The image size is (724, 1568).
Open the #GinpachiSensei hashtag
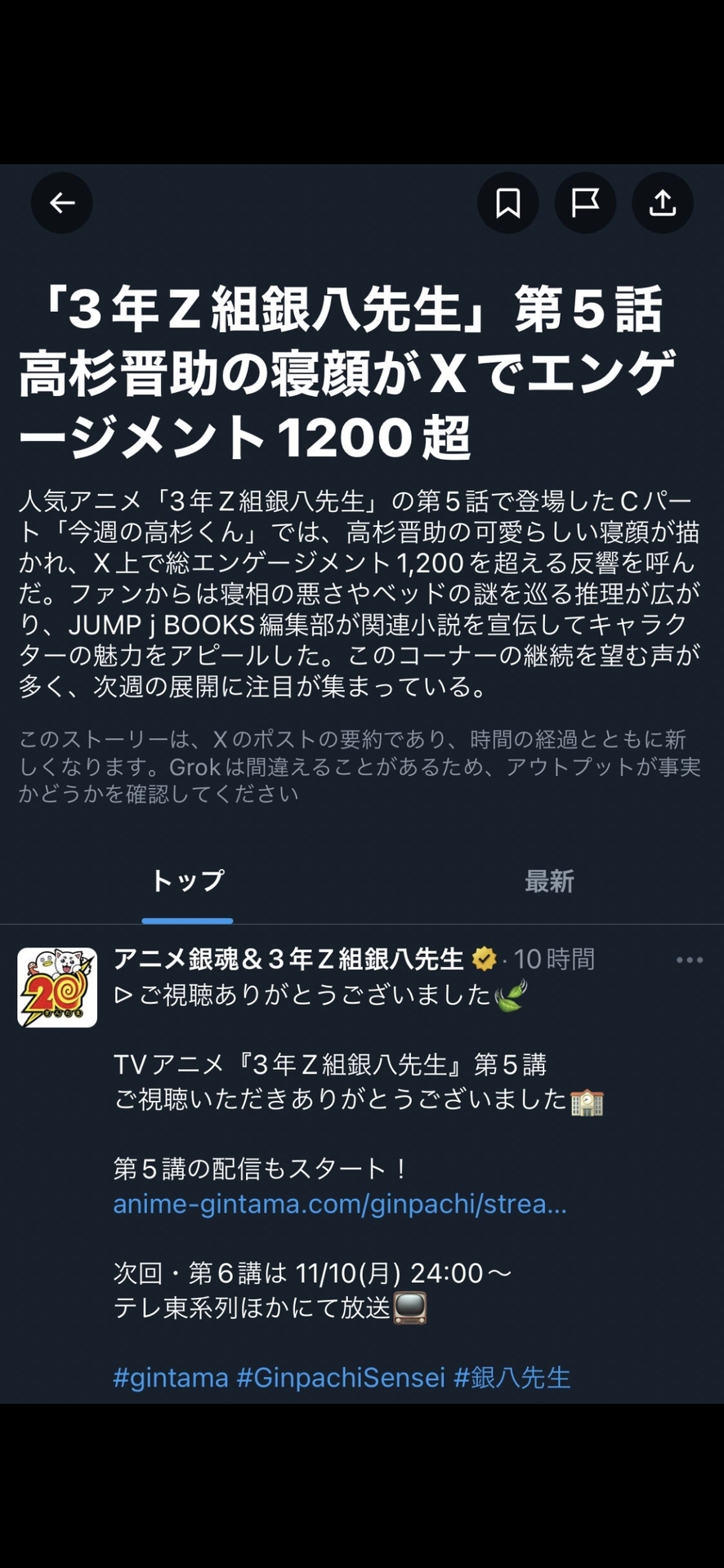(x=341, y=1378)
